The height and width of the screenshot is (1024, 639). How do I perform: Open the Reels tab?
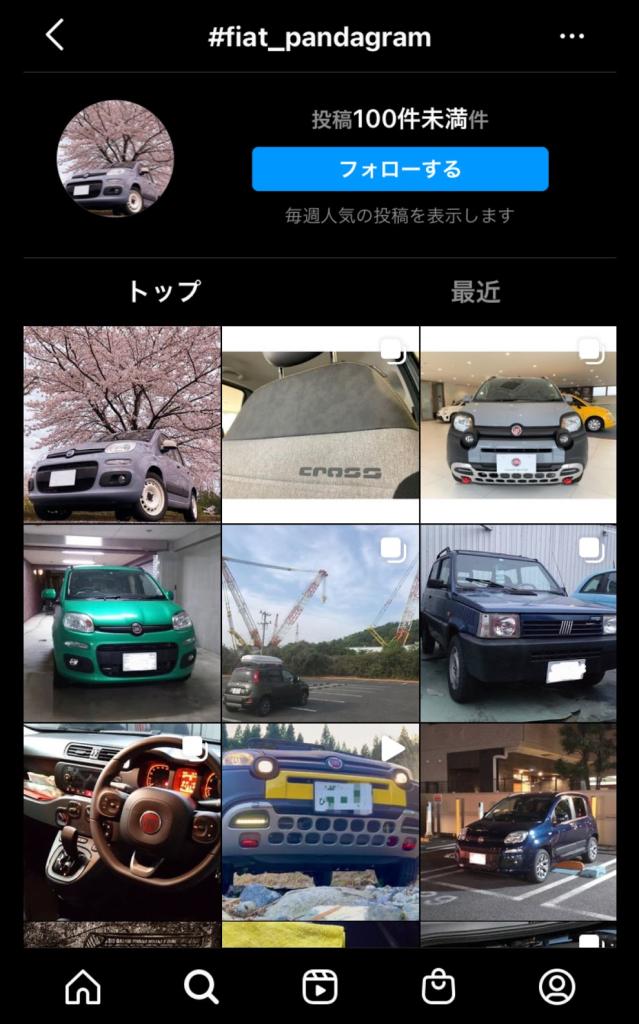tap(319, 987)
